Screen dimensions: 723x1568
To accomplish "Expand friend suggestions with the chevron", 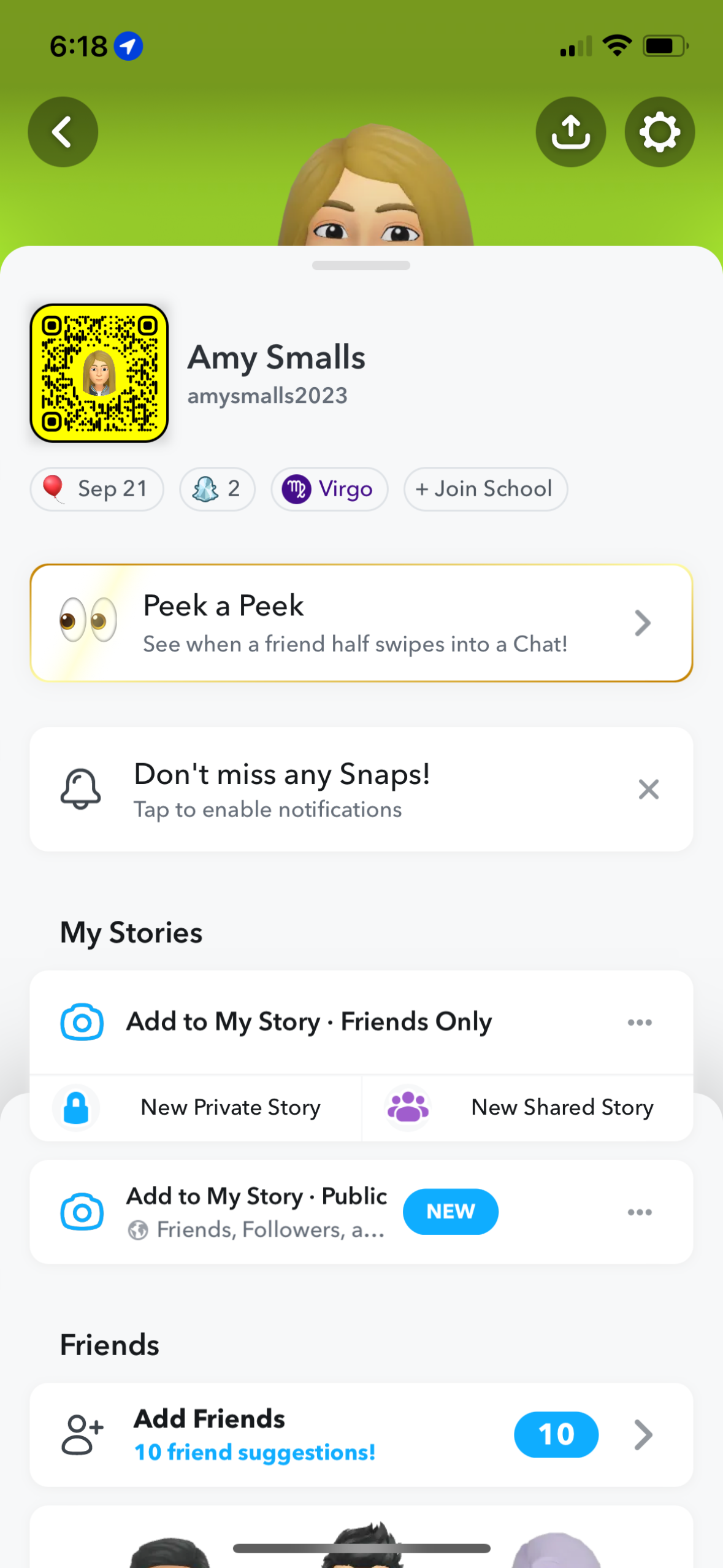I will coord(643,1434).
